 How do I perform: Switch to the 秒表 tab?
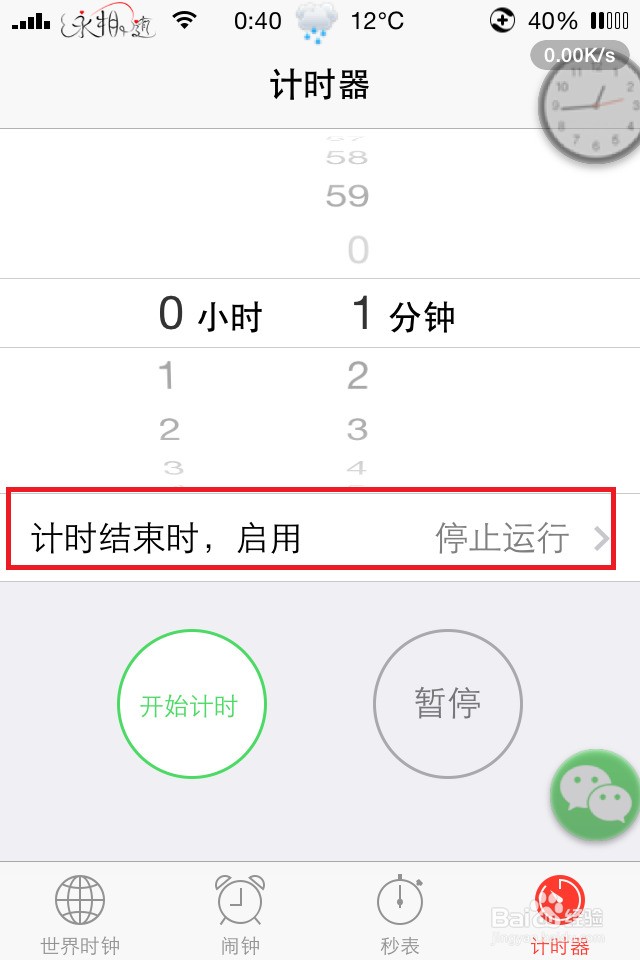[400, 912]
